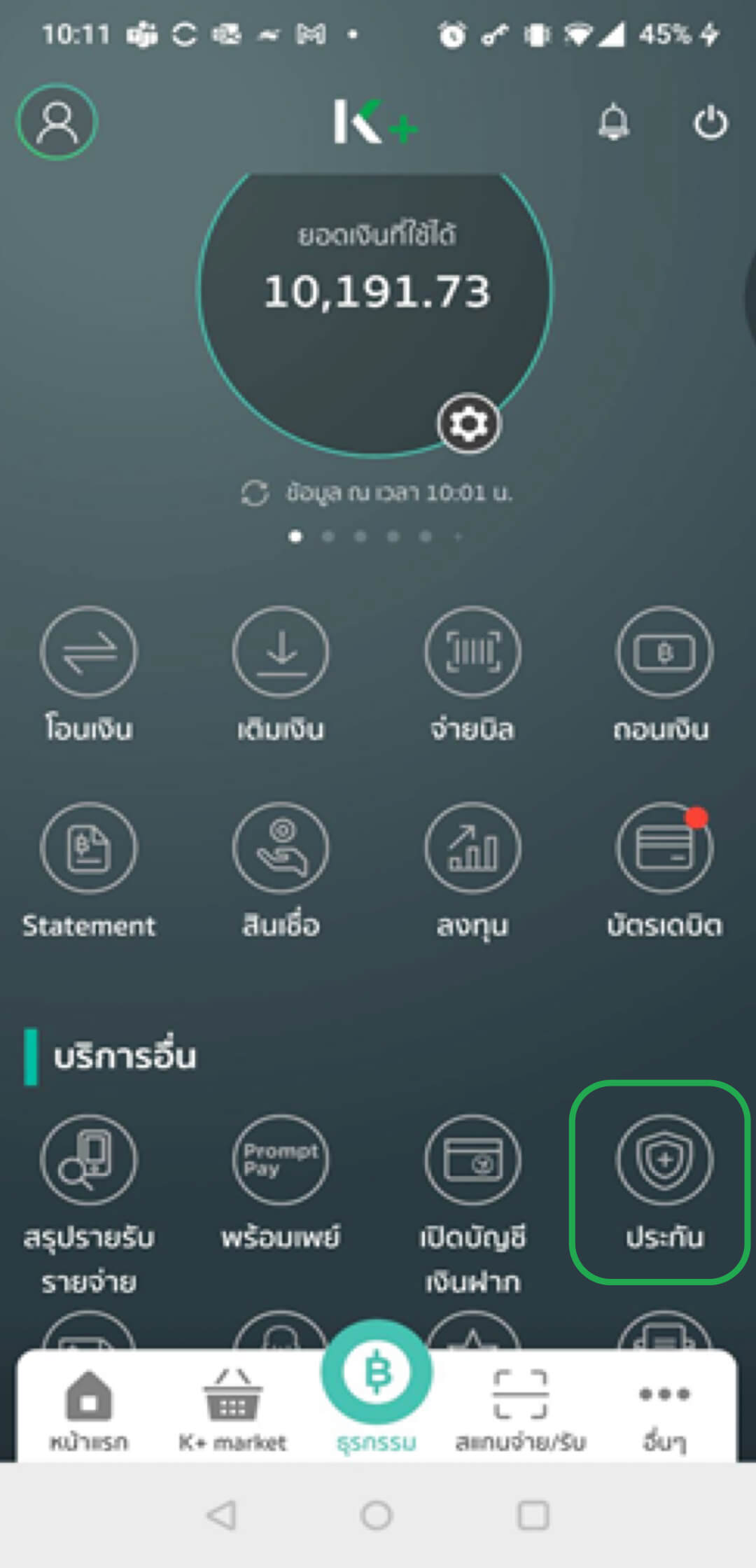The height and width of the screenshot is (1568, 756).
Task: Open the notifications bell
Action: click(x=613, y=122)
